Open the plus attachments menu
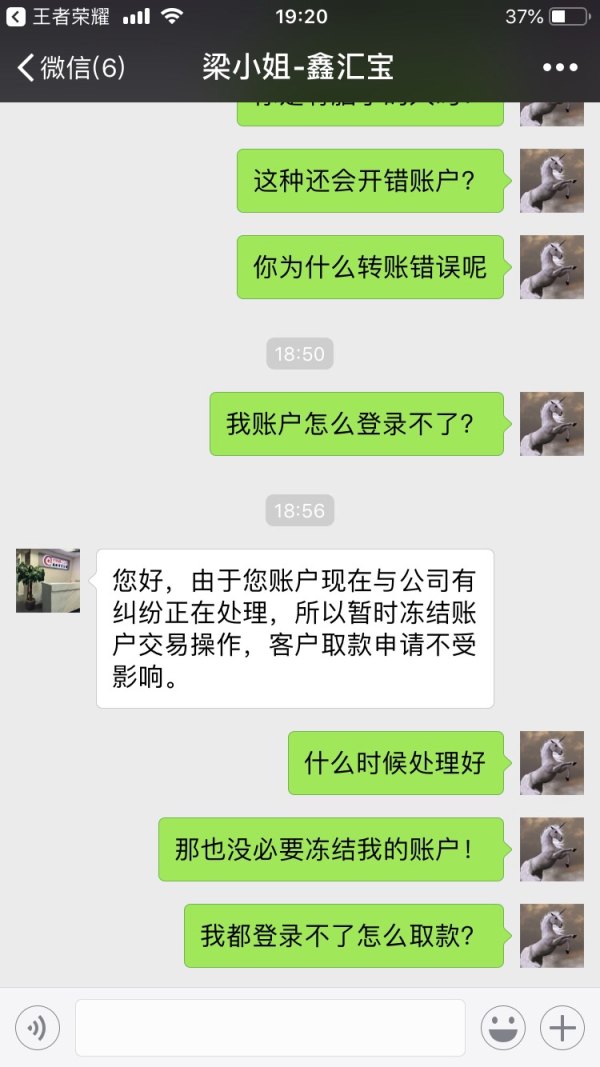600x1067 pixels. (x=562, y=1027)
